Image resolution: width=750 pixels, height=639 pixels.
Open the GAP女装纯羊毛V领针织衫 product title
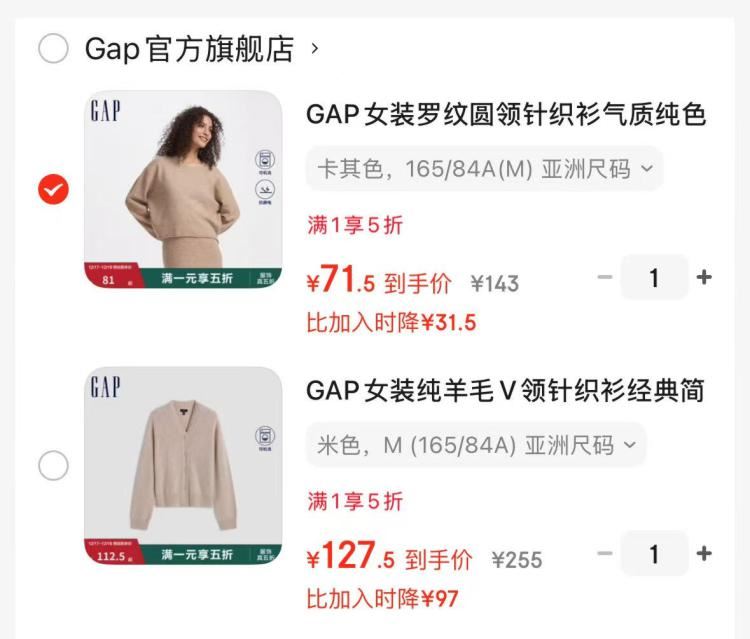click(505, 390)
